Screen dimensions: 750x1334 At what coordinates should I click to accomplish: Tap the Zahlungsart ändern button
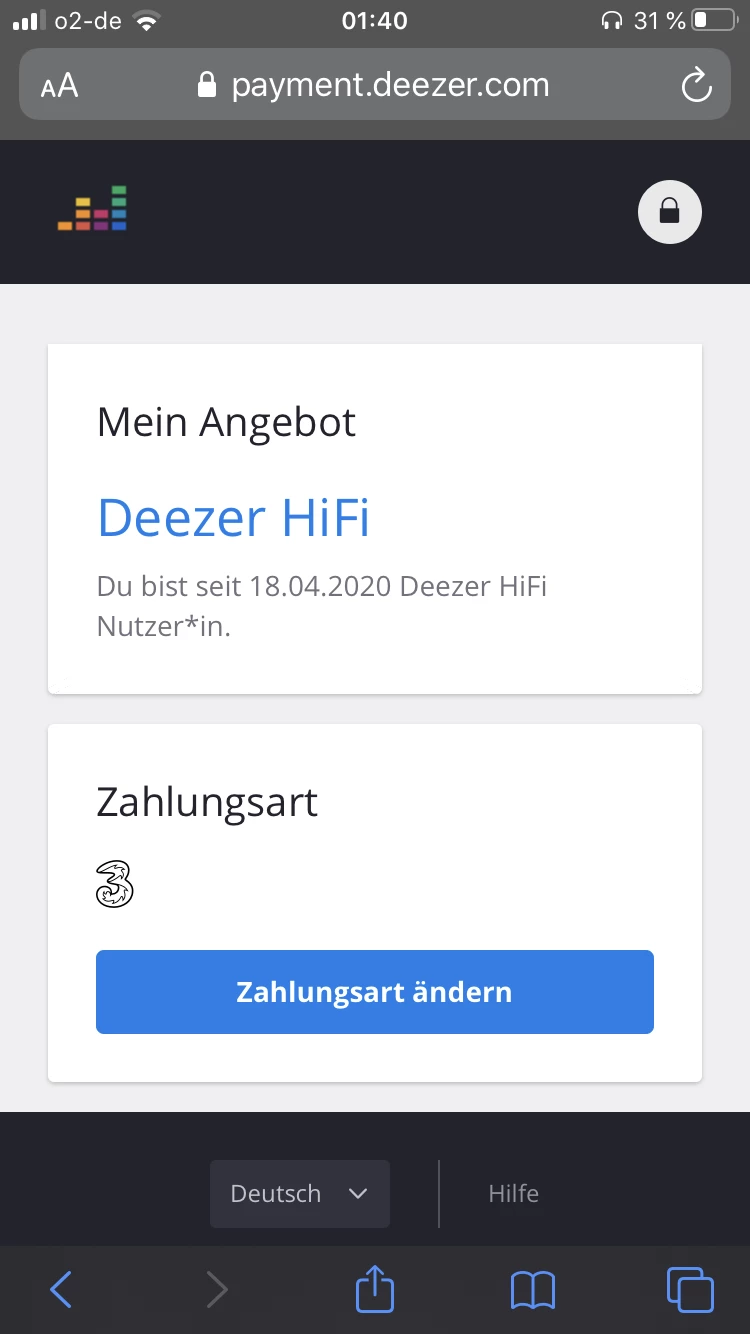[374, 991]
